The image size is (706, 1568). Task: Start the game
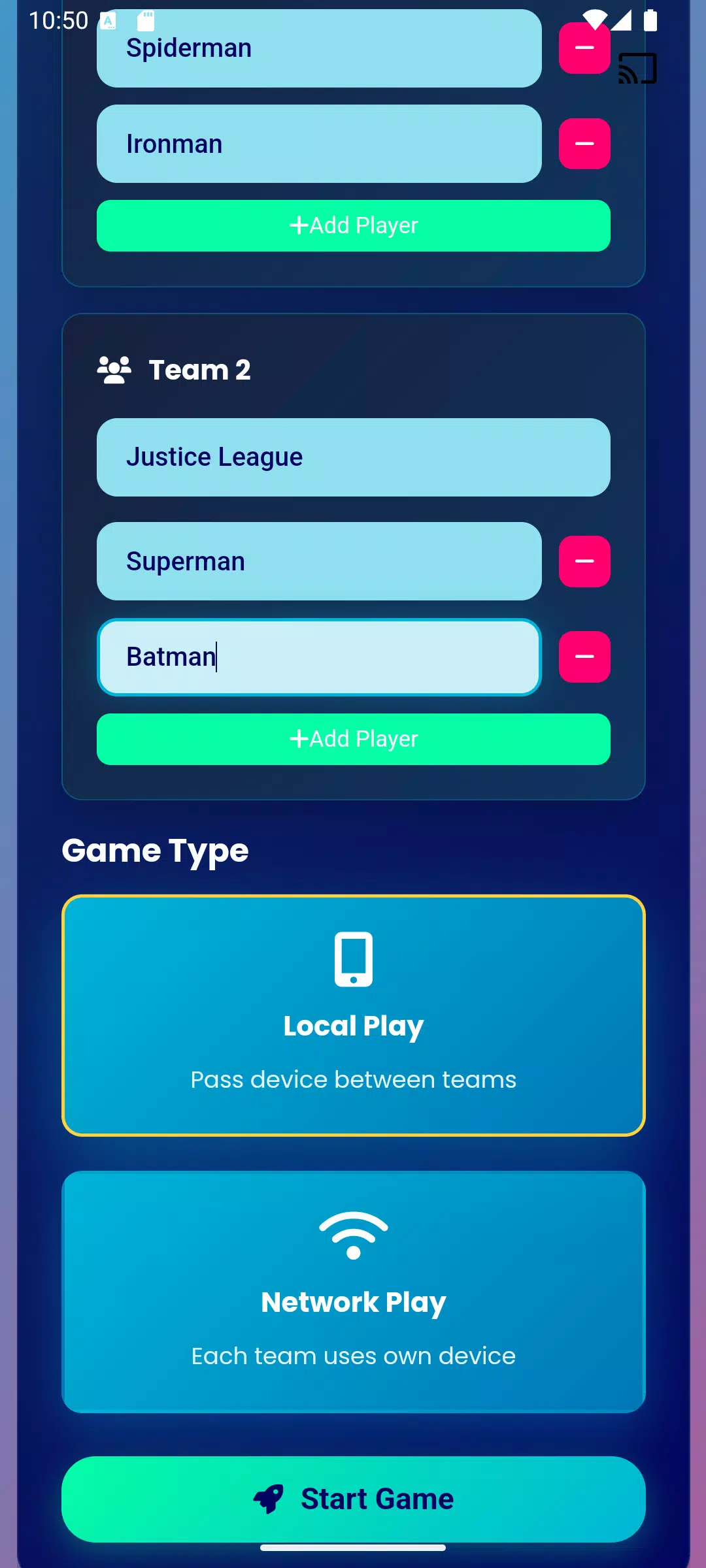point(353,1499)
